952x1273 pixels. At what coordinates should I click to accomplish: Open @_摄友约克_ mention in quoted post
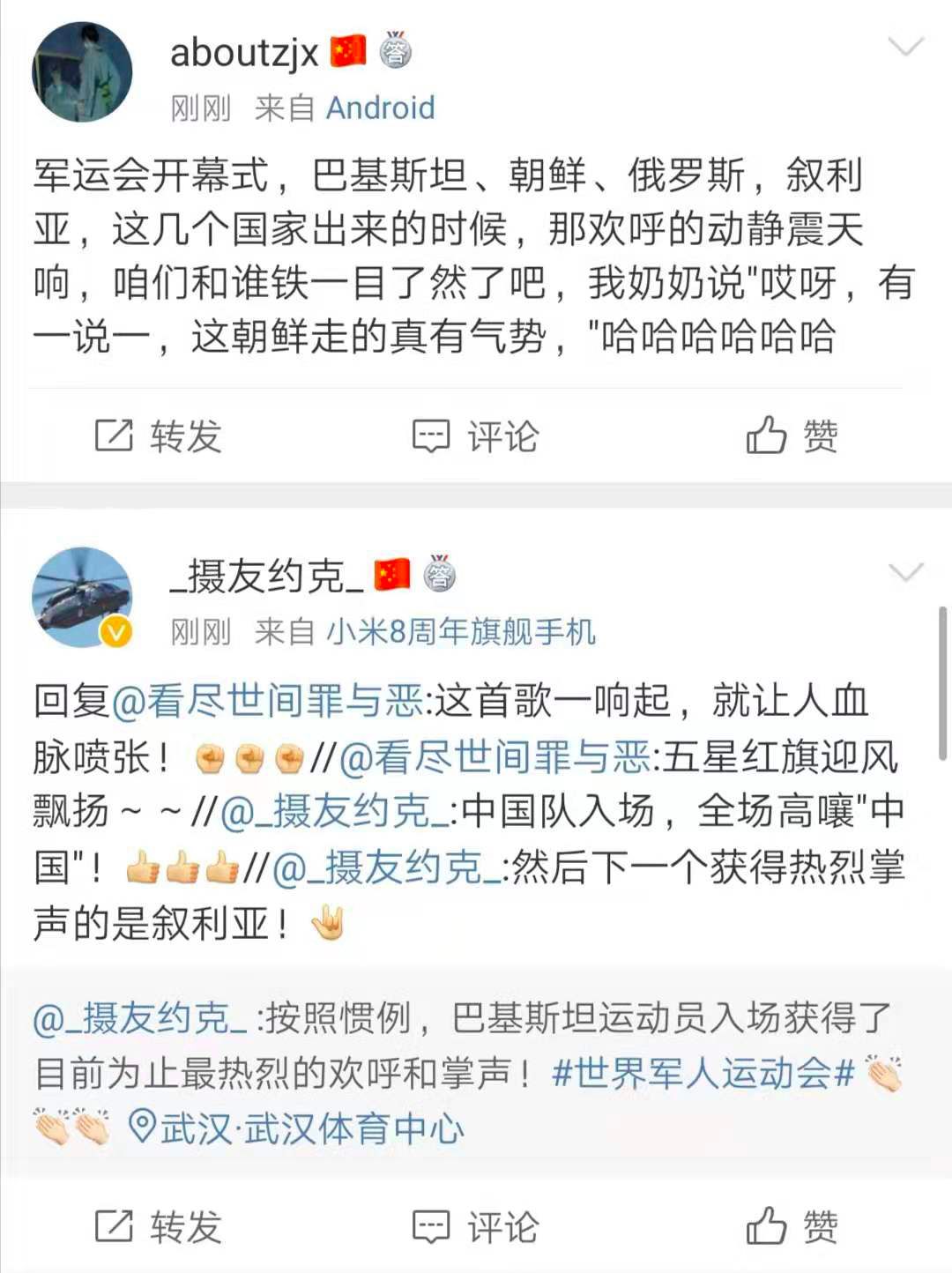(139, 1018)
